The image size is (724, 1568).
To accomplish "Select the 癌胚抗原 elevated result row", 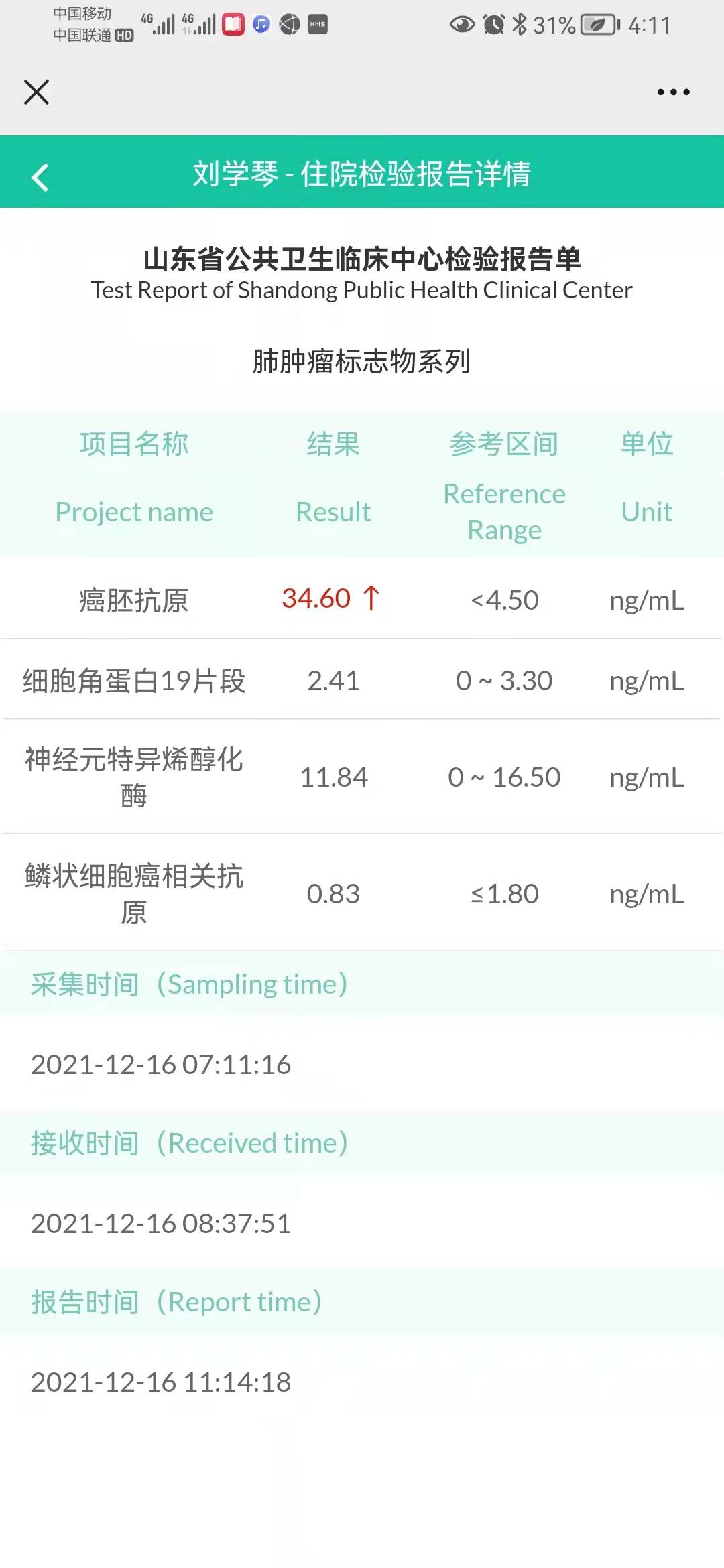I will (x=362, y=600).
